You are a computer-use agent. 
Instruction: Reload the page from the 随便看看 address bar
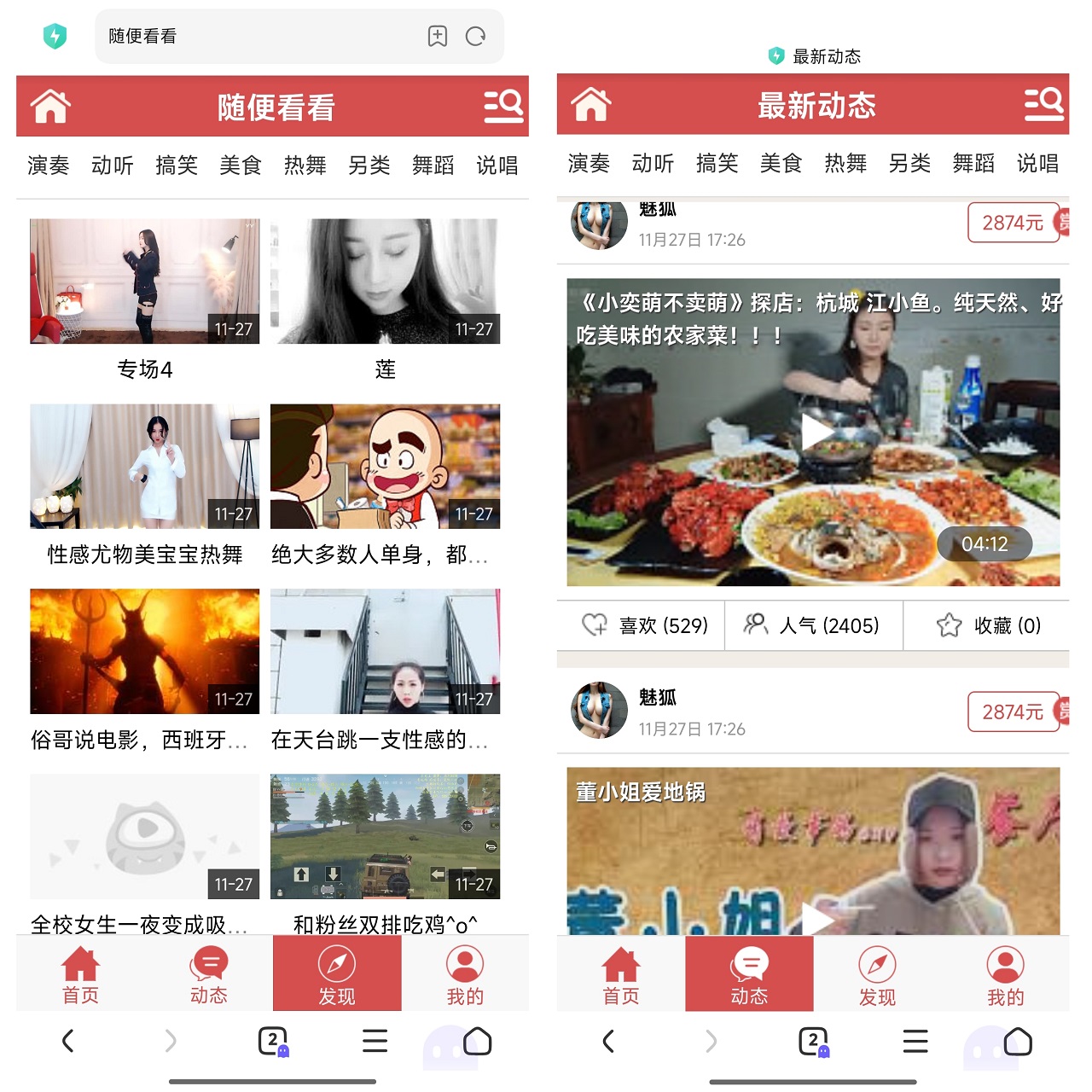pos(476,36)
